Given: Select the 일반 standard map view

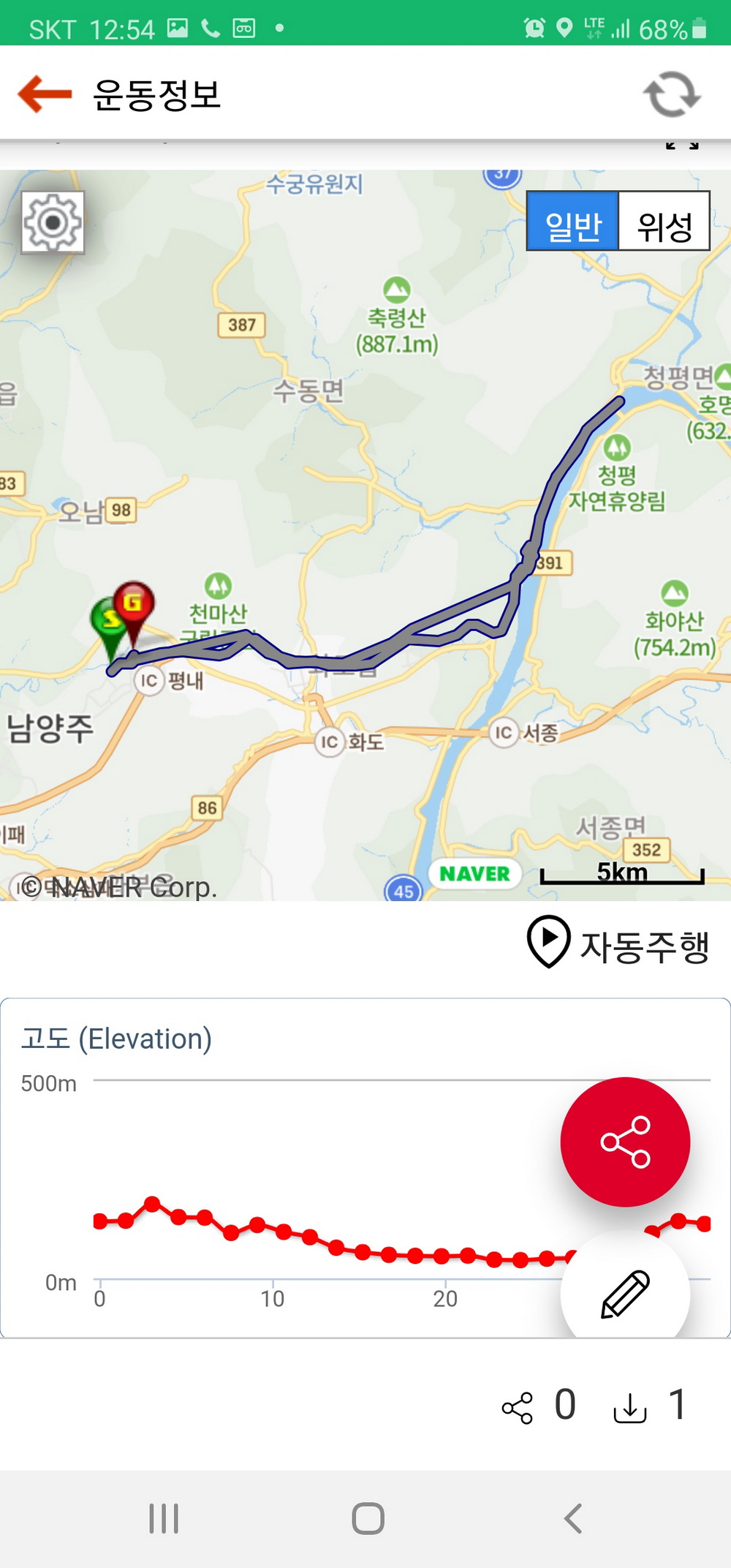Looking at the screenshot, I should point(573,222).
